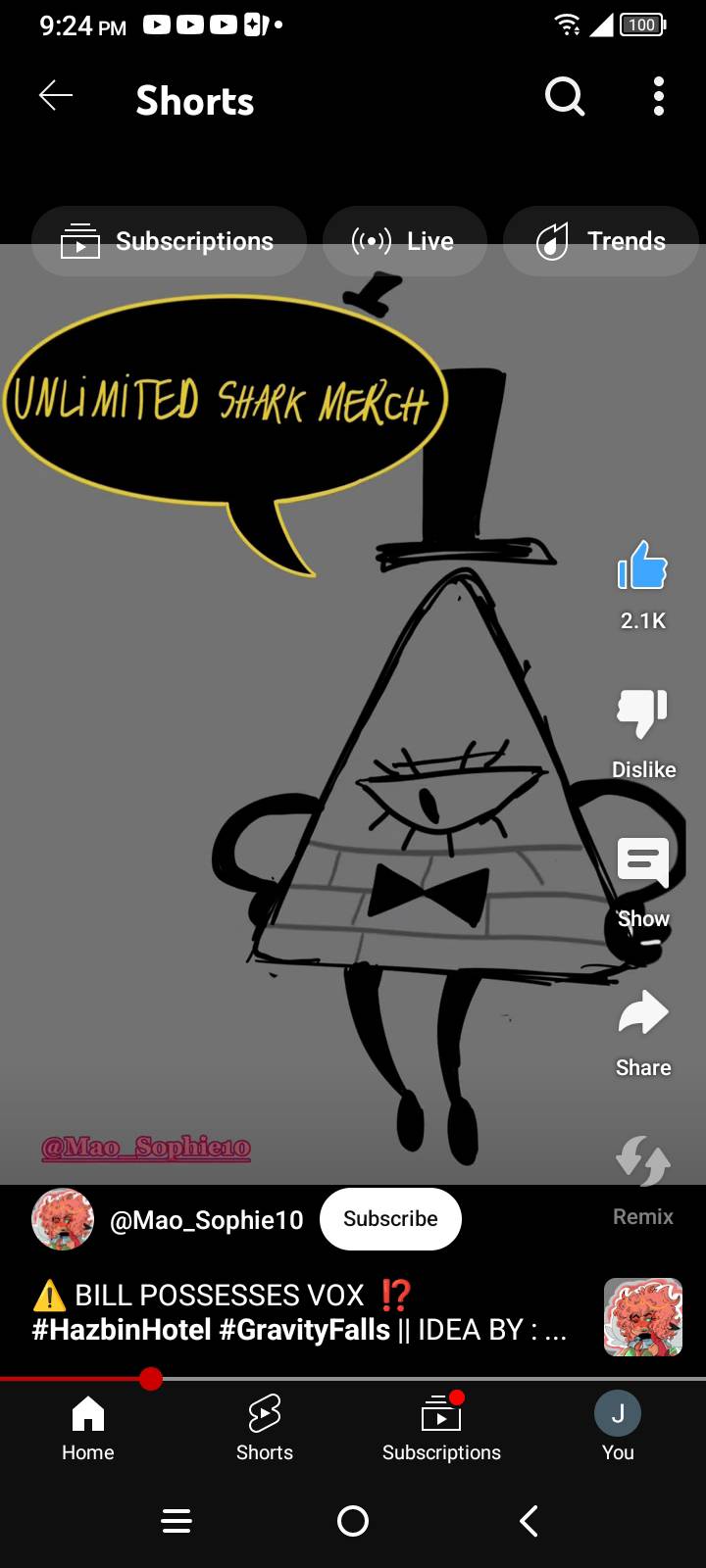Open the You profile tab
The image size is (706, 1568).
[x=618, y=1428]
